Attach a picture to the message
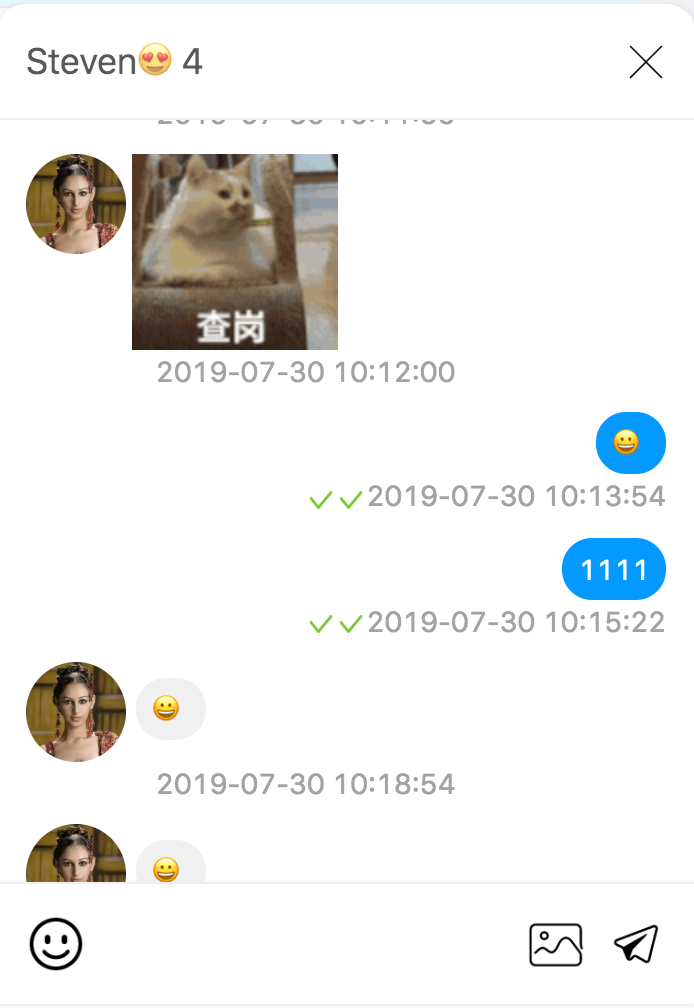The image size is (694, 1008). pyautogui.click(x=555, y=945)
